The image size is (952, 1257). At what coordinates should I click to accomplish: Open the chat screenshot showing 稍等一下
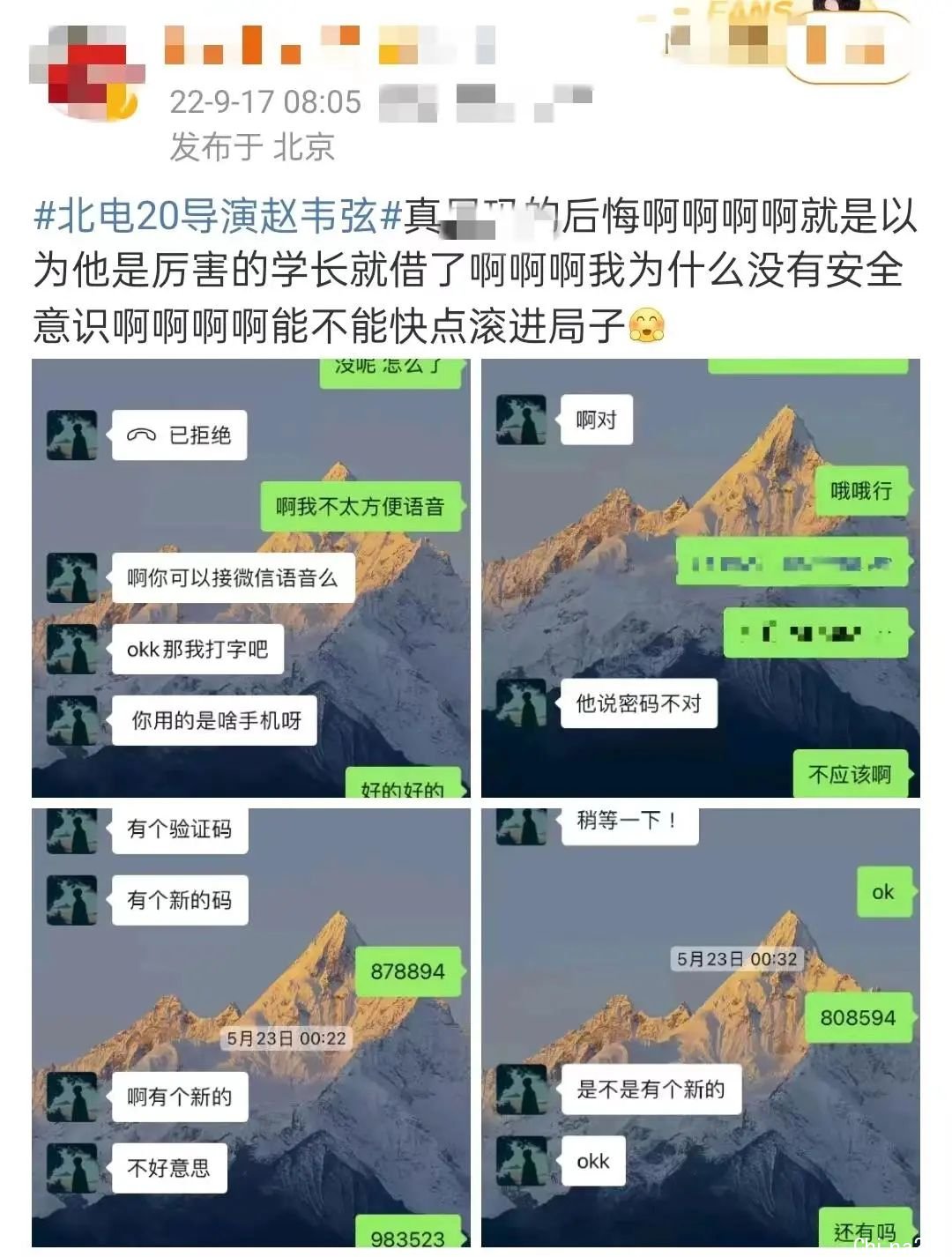click(700, 1027)
